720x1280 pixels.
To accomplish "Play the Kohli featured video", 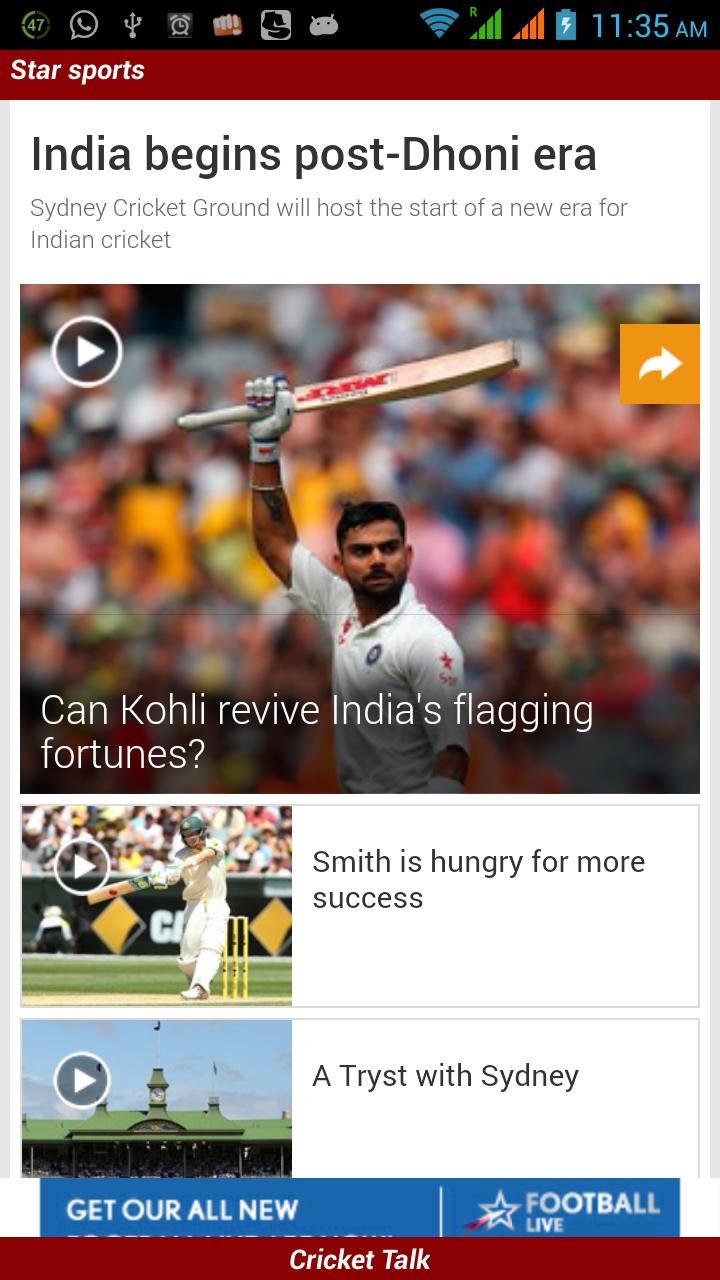I will tap(87, 351).
